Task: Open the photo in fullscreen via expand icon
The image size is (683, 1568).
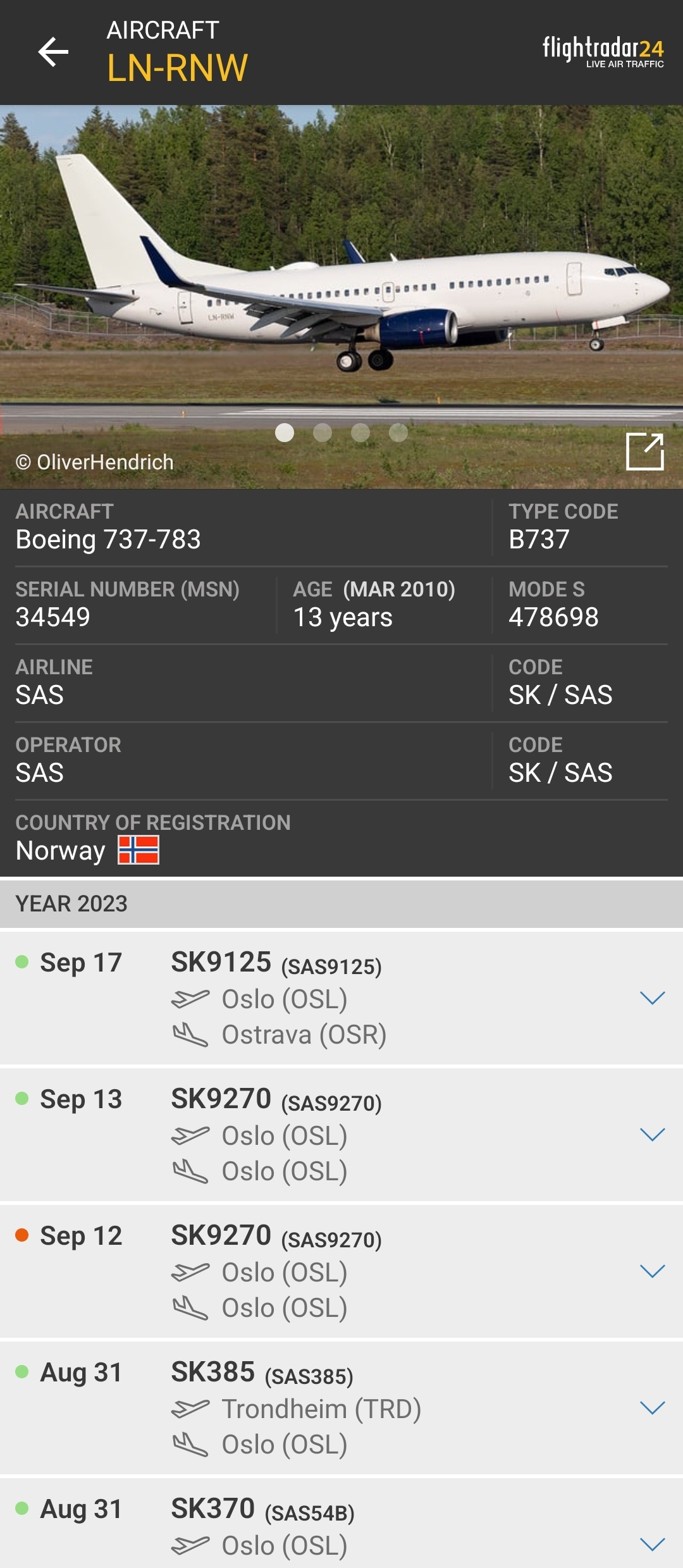Action: tap(645, 450)
